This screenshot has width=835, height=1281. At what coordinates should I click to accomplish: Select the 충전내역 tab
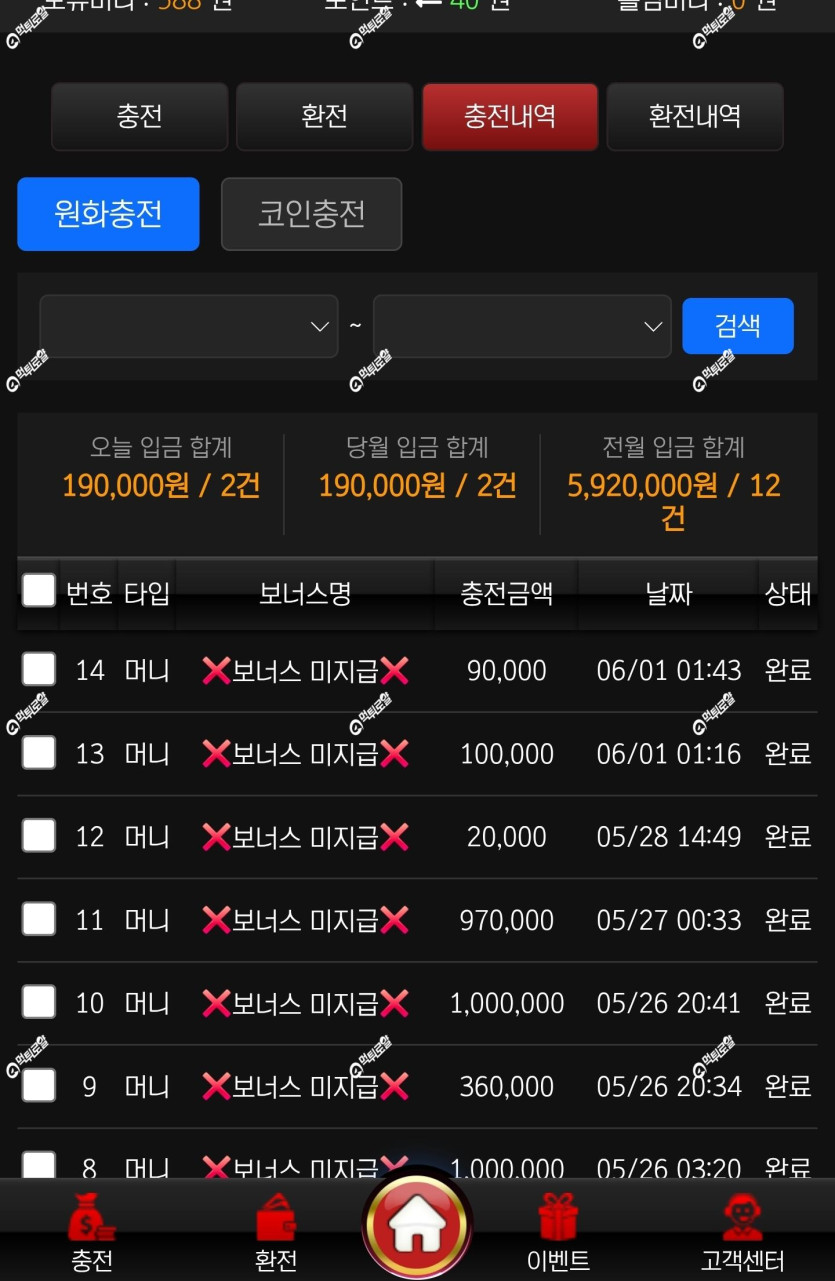510,117
